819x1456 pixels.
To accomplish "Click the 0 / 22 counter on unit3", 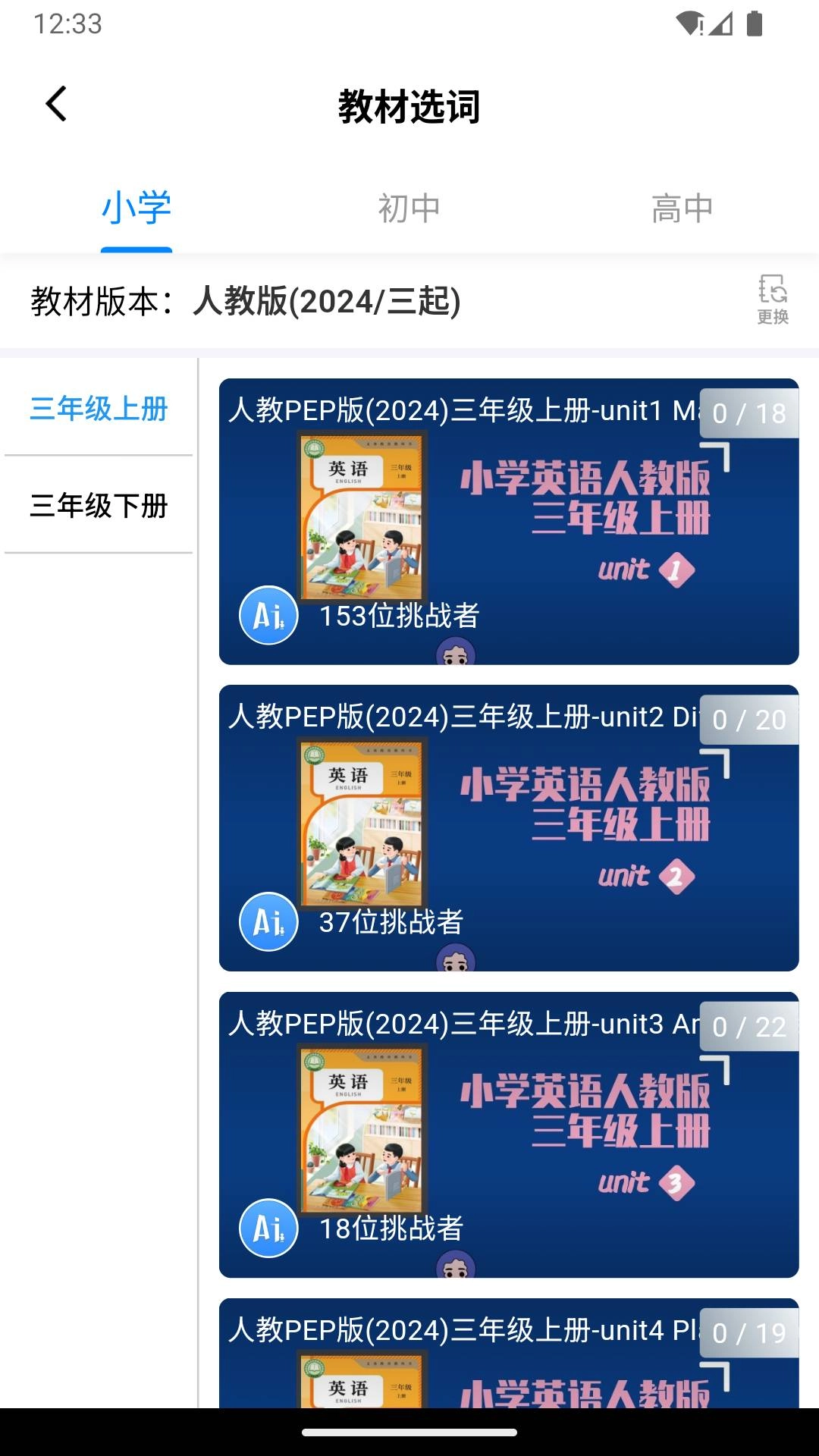I will [x=748, y=1027].
